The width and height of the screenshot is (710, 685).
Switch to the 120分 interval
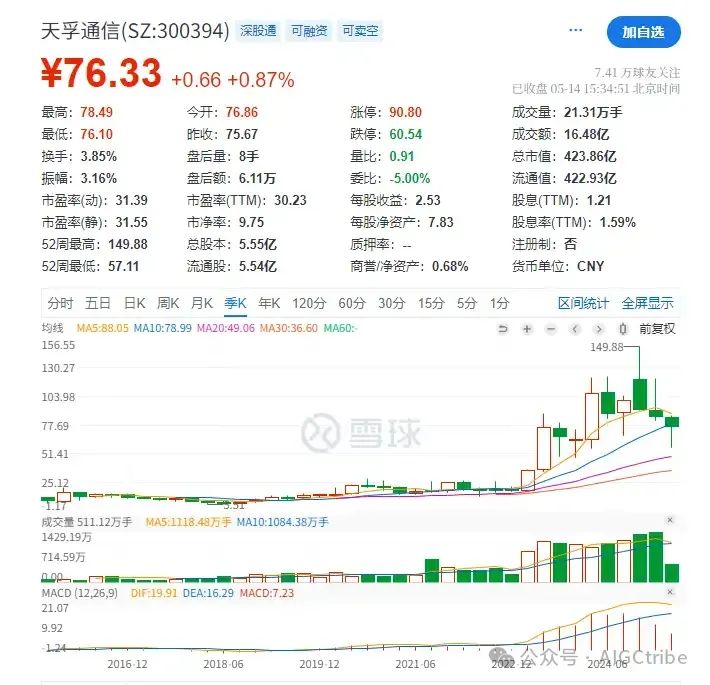(x=308, y=303)
